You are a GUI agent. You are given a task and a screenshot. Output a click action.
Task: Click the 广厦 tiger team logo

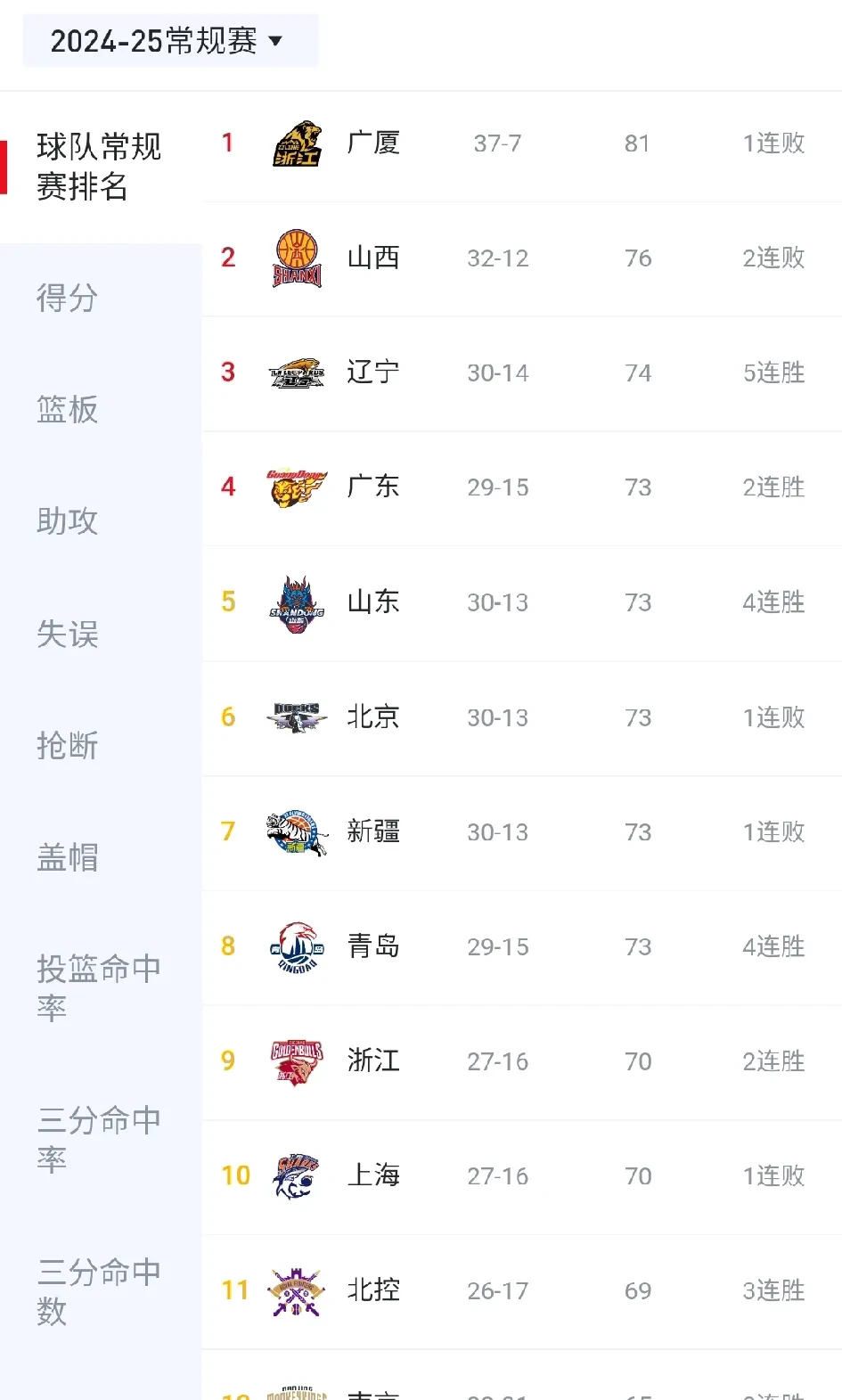(x=297, y=143)
